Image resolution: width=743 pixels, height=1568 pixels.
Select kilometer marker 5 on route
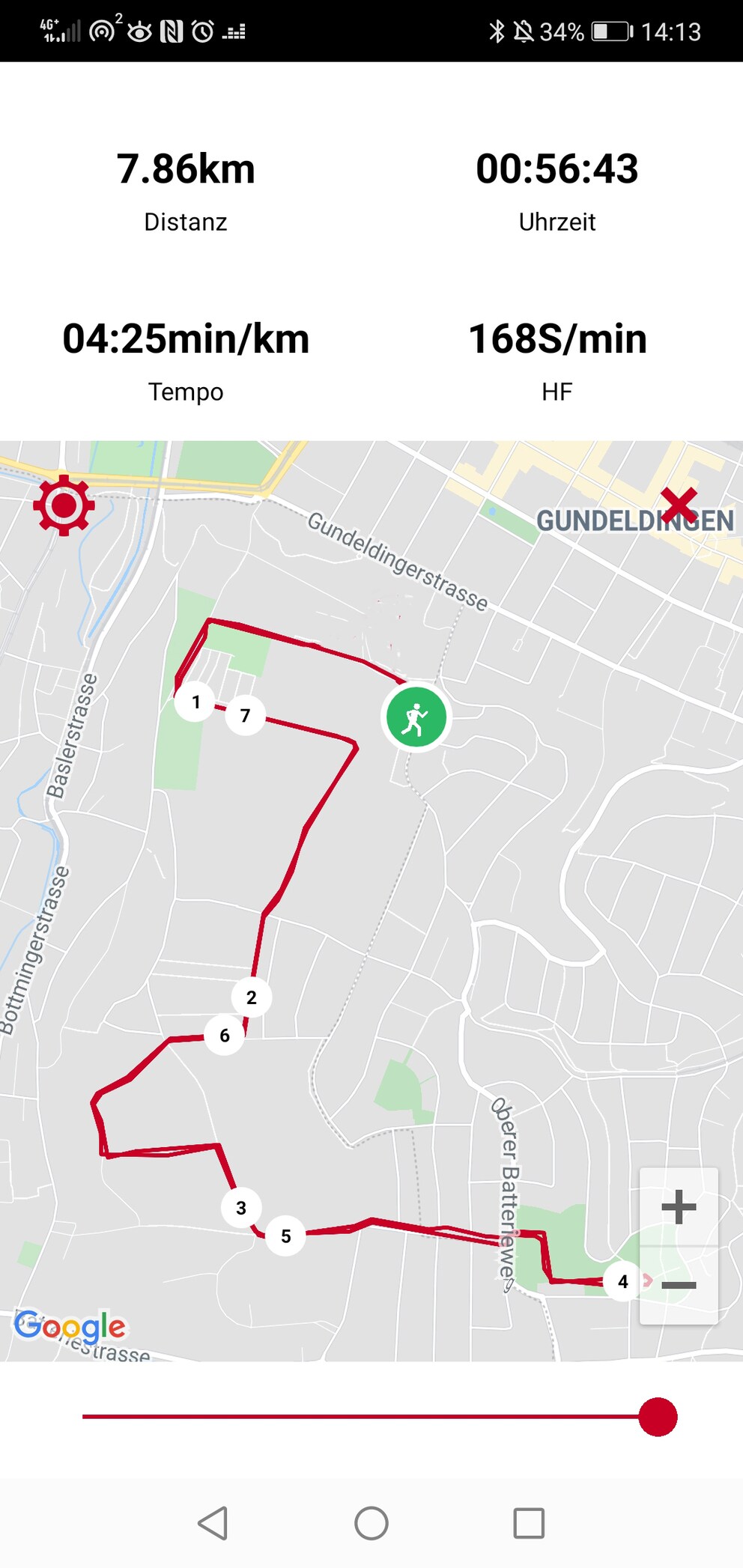(x=285, y=1236)
